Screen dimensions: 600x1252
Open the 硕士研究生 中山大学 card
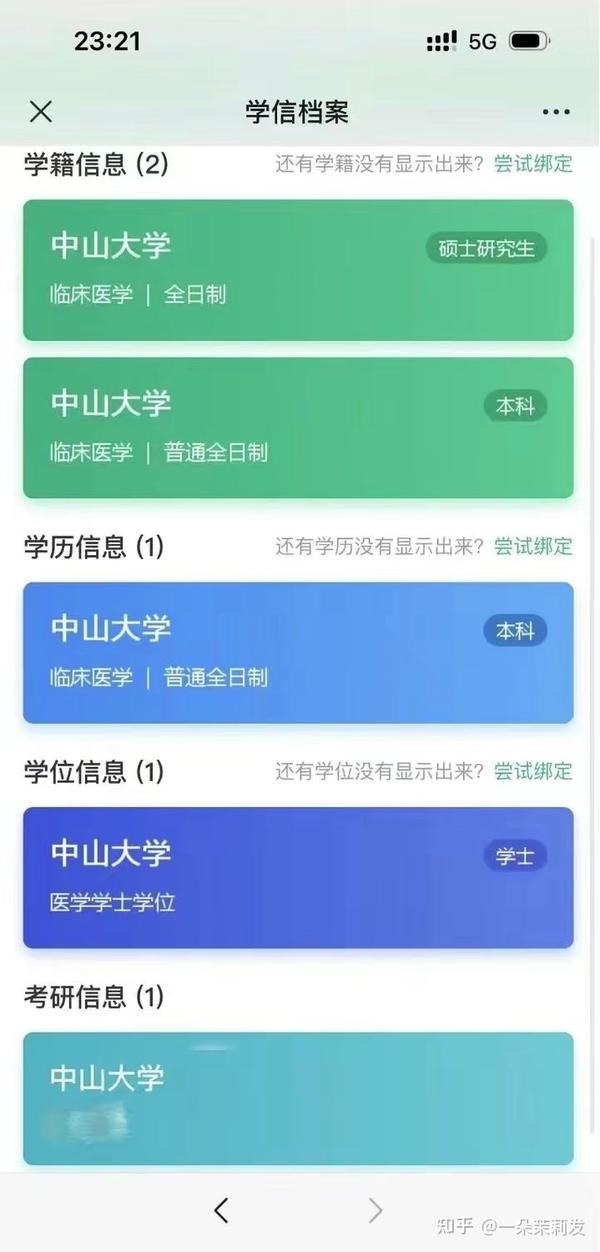point(298,270)
